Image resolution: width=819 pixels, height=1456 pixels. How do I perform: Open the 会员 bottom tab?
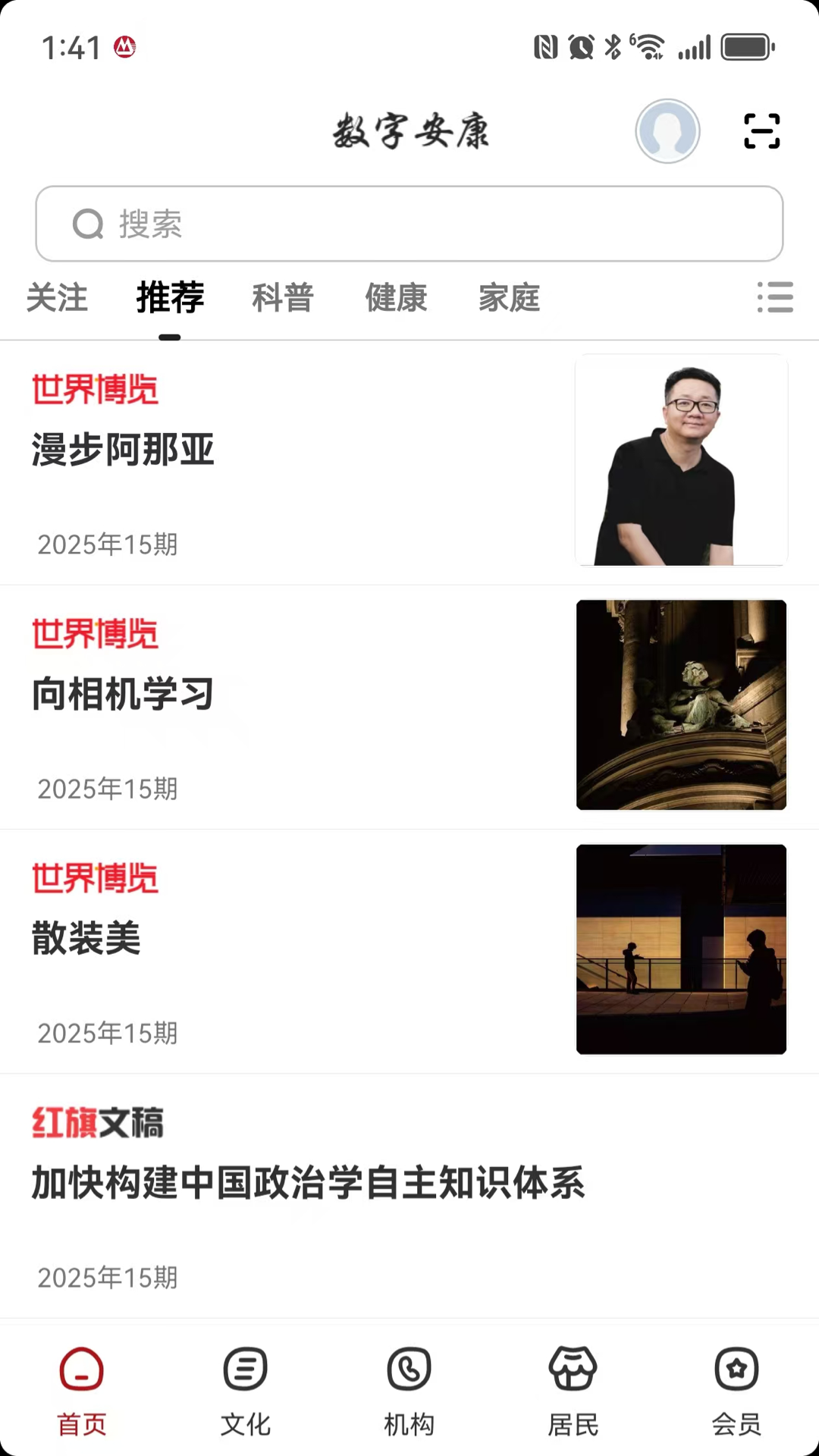click(x=736, y=1391)
